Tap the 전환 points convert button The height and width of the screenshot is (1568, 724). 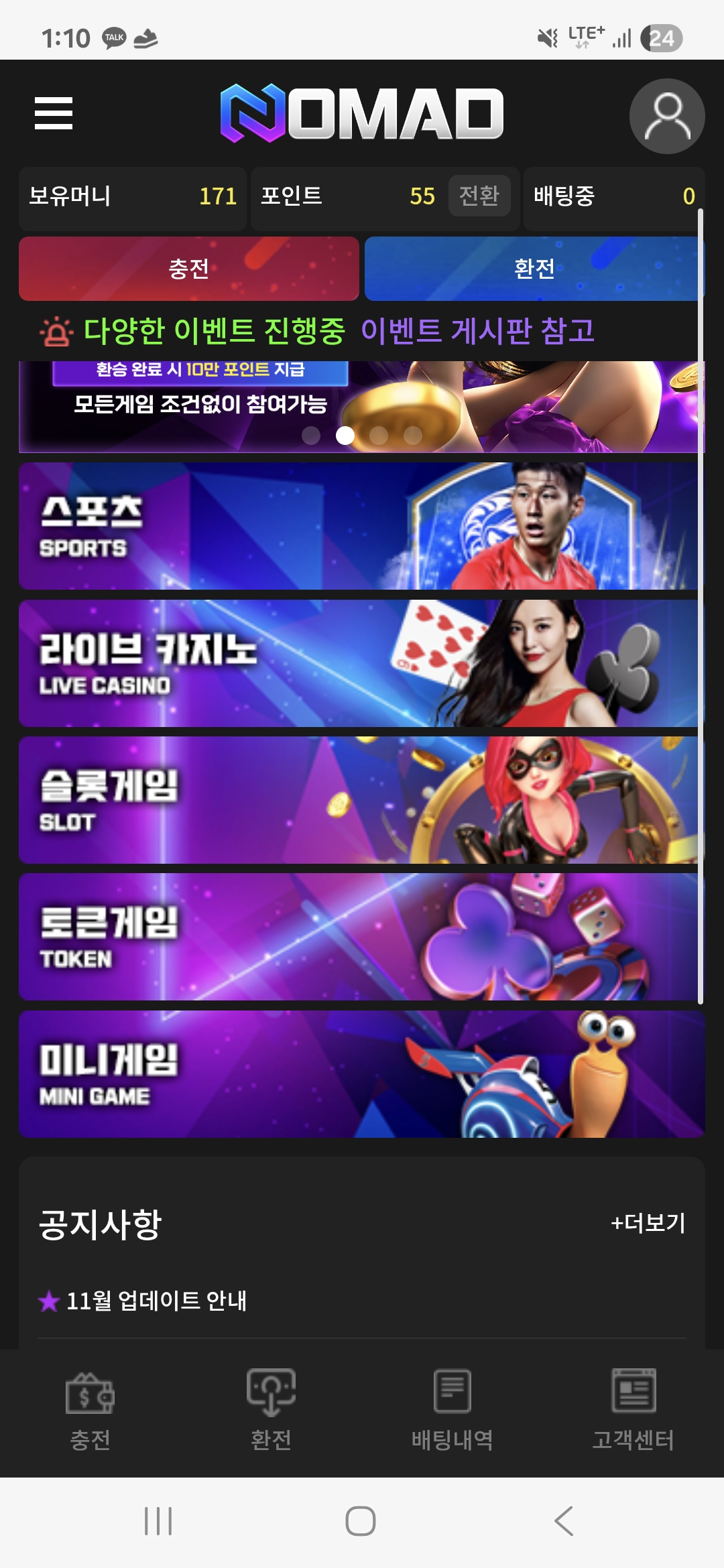(479, 196)
